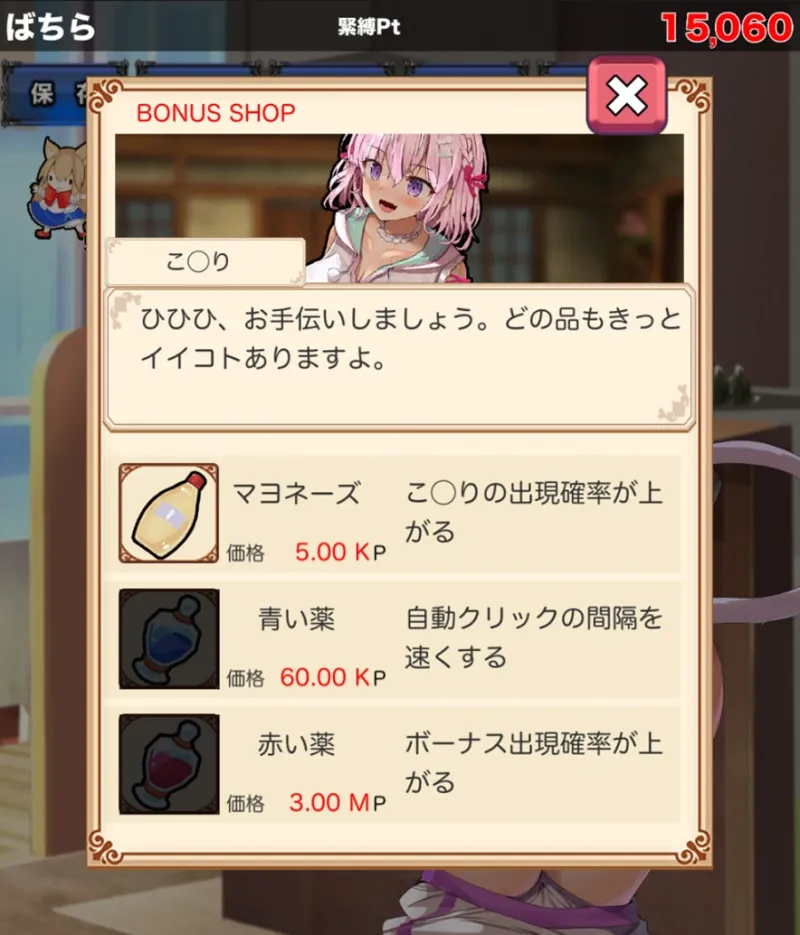
Task: Buy the マヨネーズ item
Action: 399,513
